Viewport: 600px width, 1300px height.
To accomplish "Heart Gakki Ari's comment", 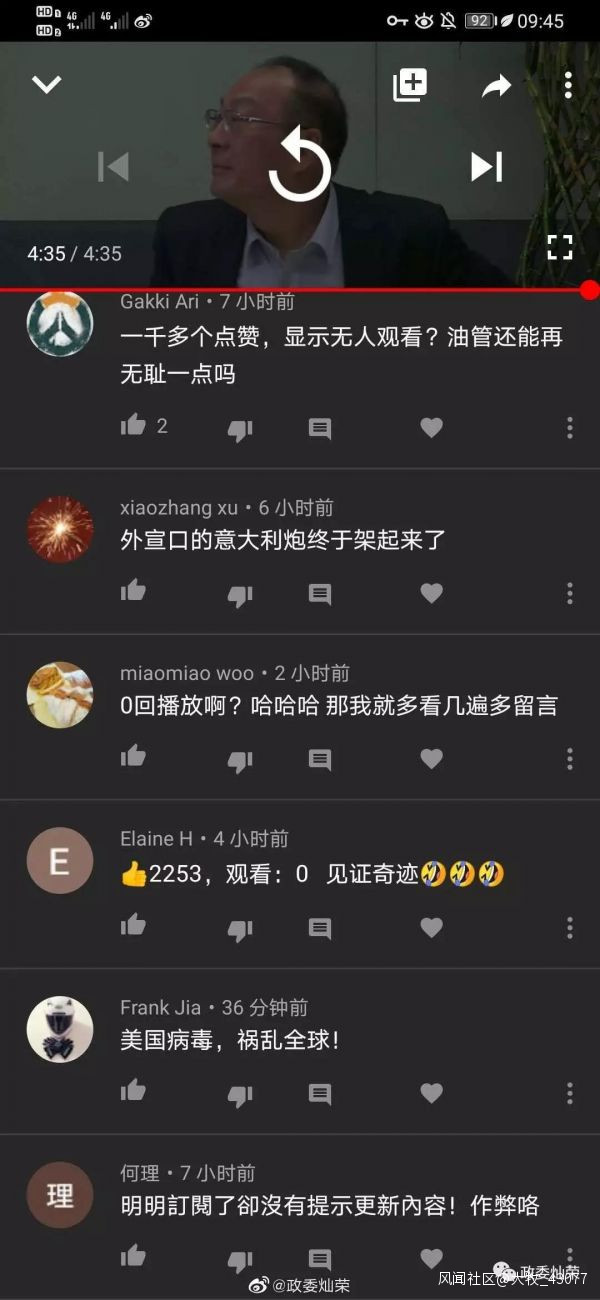I will pos(431,428).
